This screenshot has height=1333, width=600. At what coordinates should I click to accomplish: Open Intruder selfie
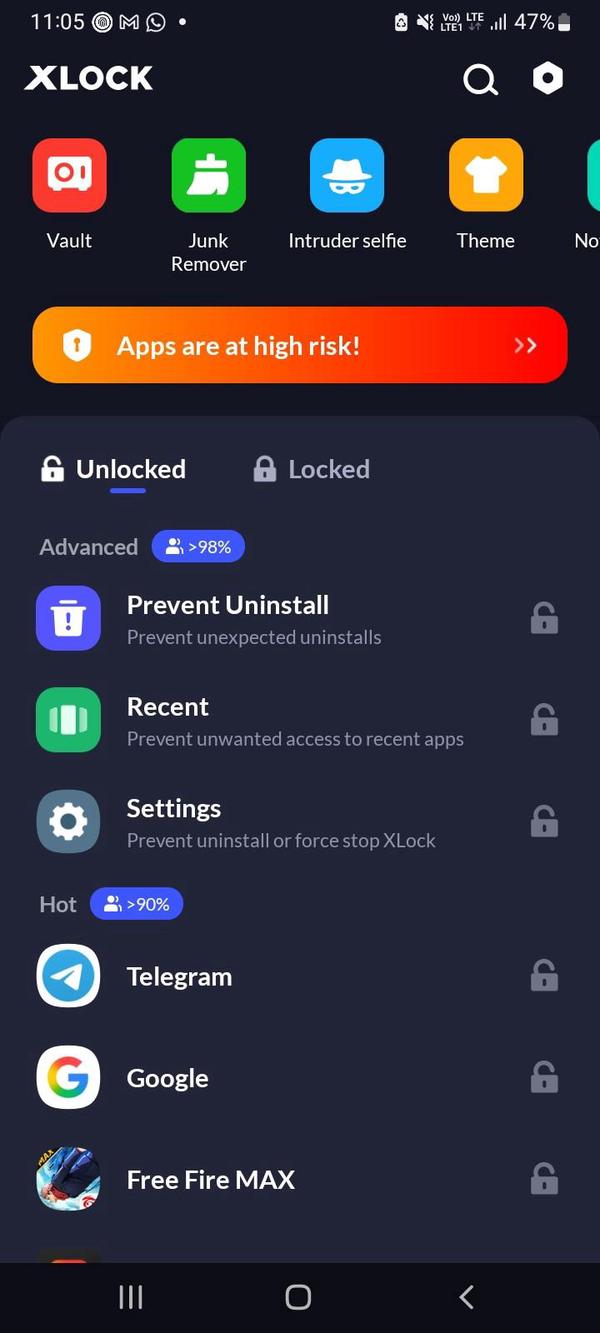[347, 176]
